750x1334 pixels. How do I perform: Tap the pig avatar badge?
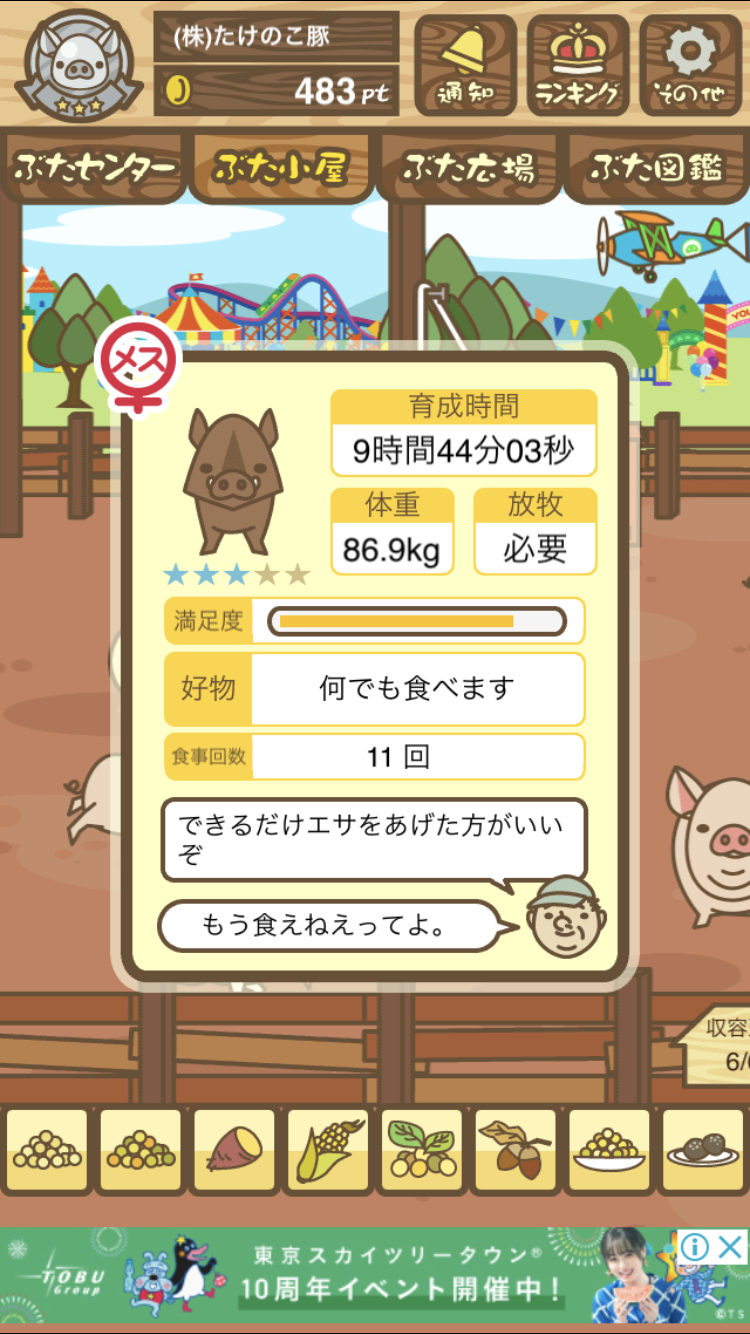pyautogui.click(x=78, y=64)
